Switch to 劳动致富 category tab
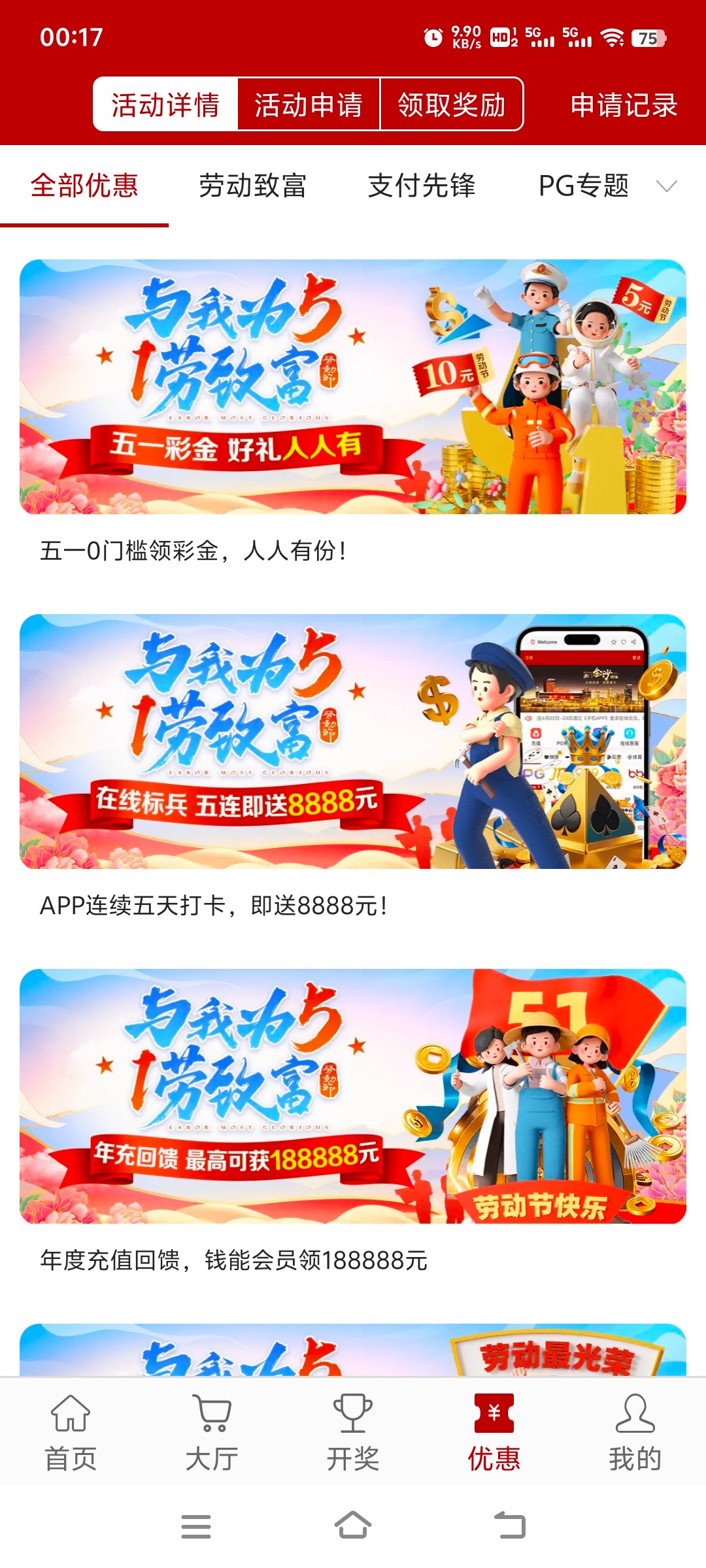The height and width of the screenshot is (1568, 706). click(x=252, y=186)
